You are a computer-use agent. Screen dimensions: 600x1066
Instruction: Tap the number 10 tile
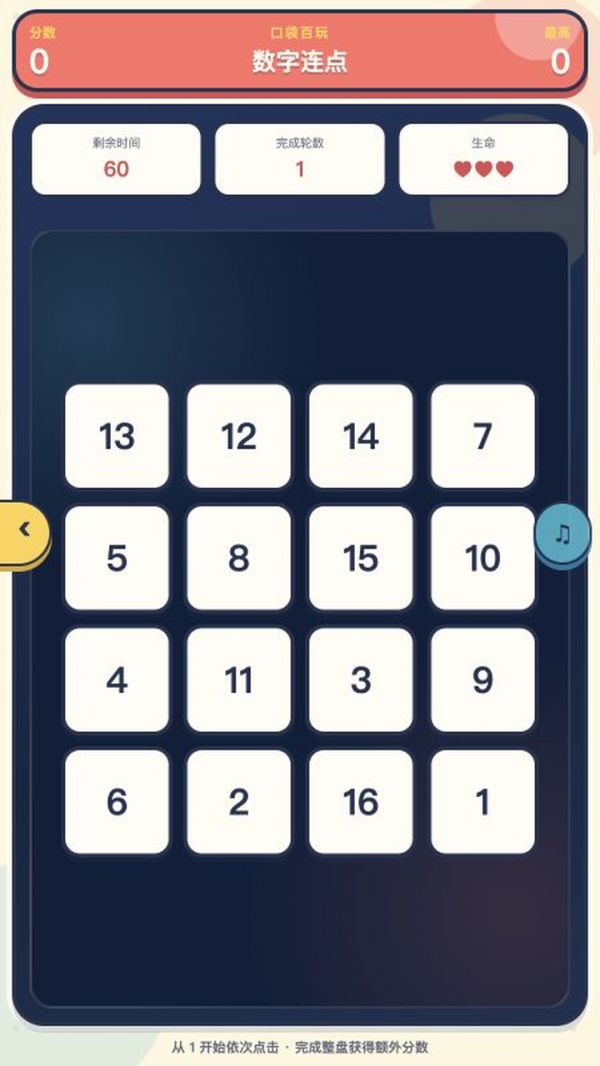482,557
